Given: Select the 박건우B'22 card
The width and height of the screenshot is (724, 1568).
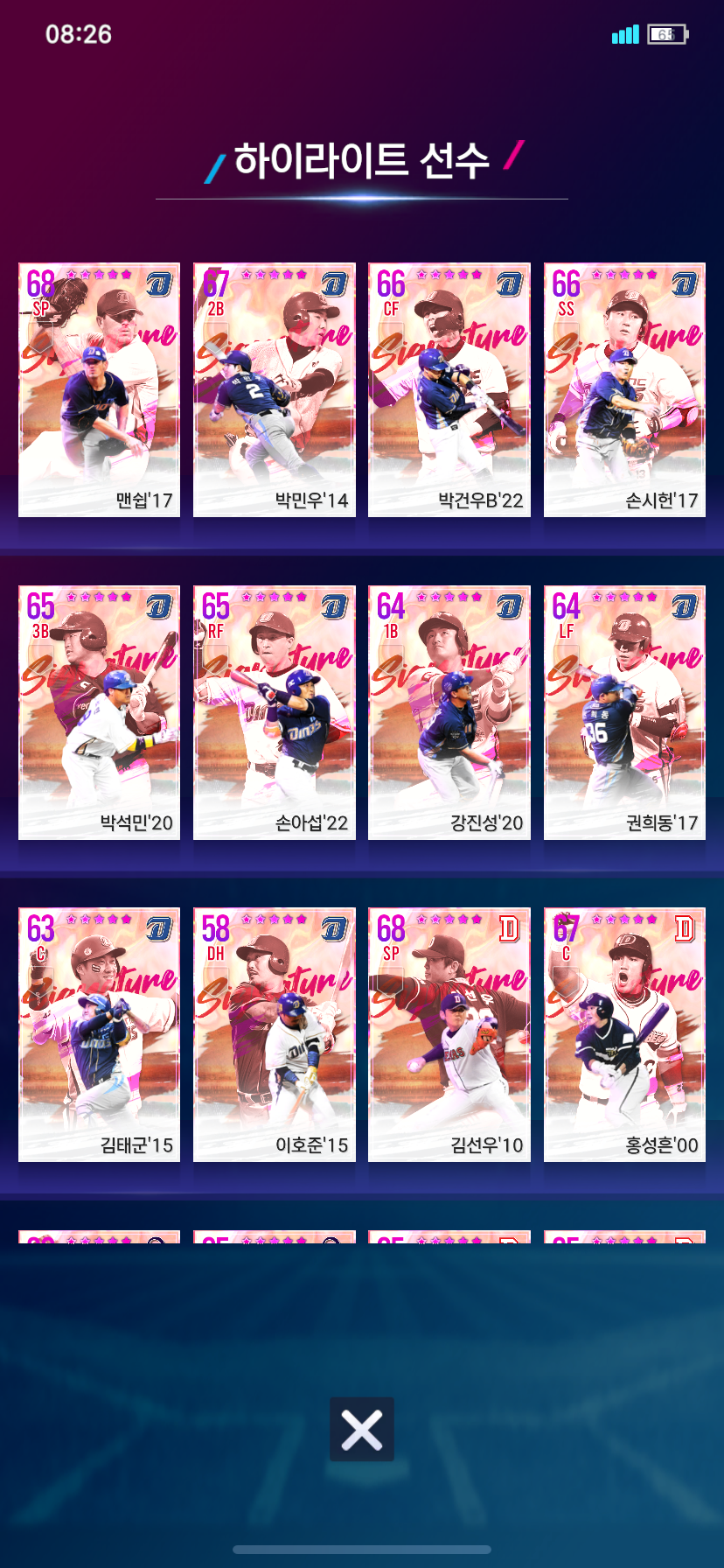Looking at the screenshot, I should coord(449,389).
